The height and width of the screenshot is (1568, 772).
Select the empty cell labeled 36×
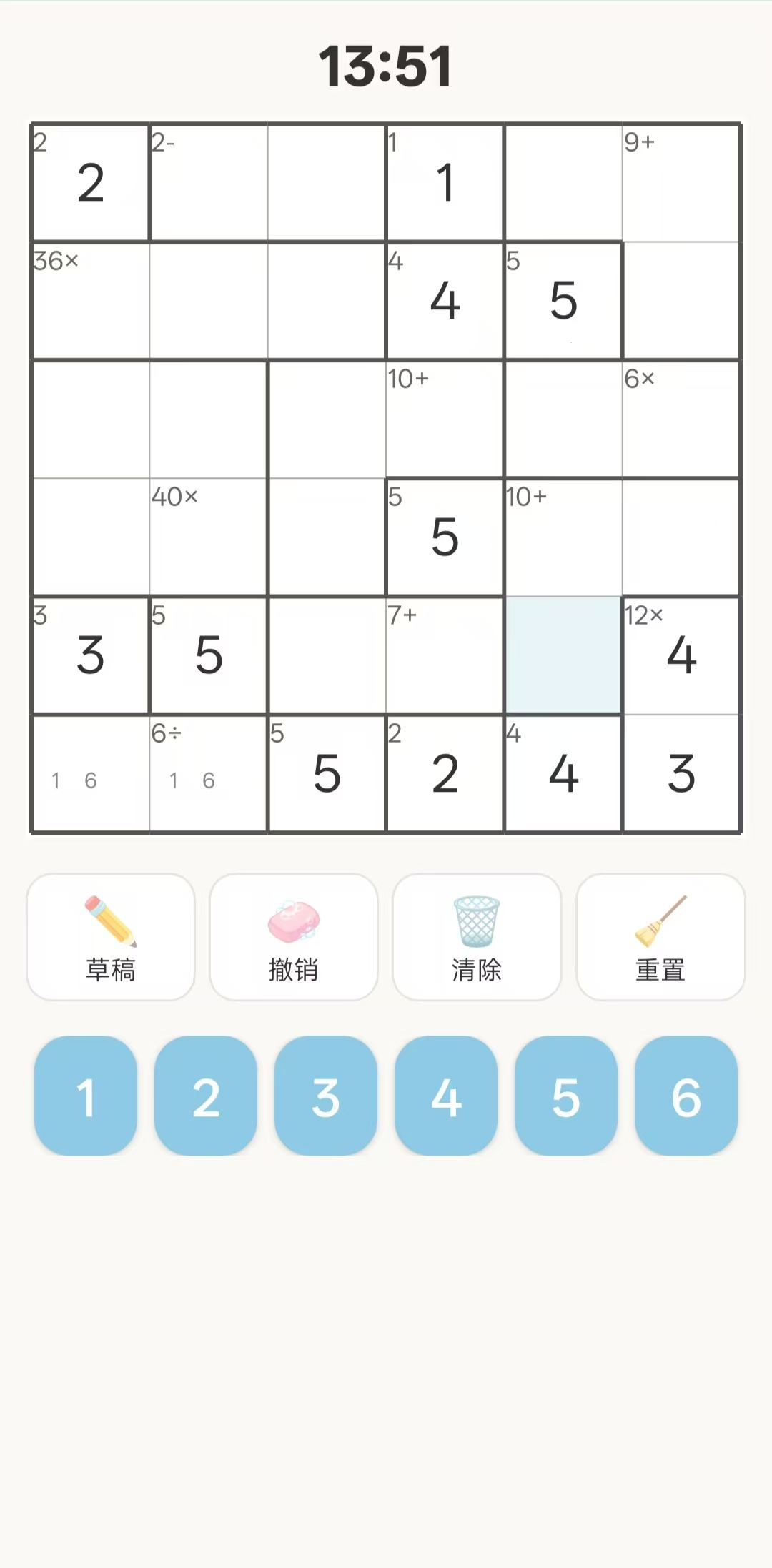point(90,301)
